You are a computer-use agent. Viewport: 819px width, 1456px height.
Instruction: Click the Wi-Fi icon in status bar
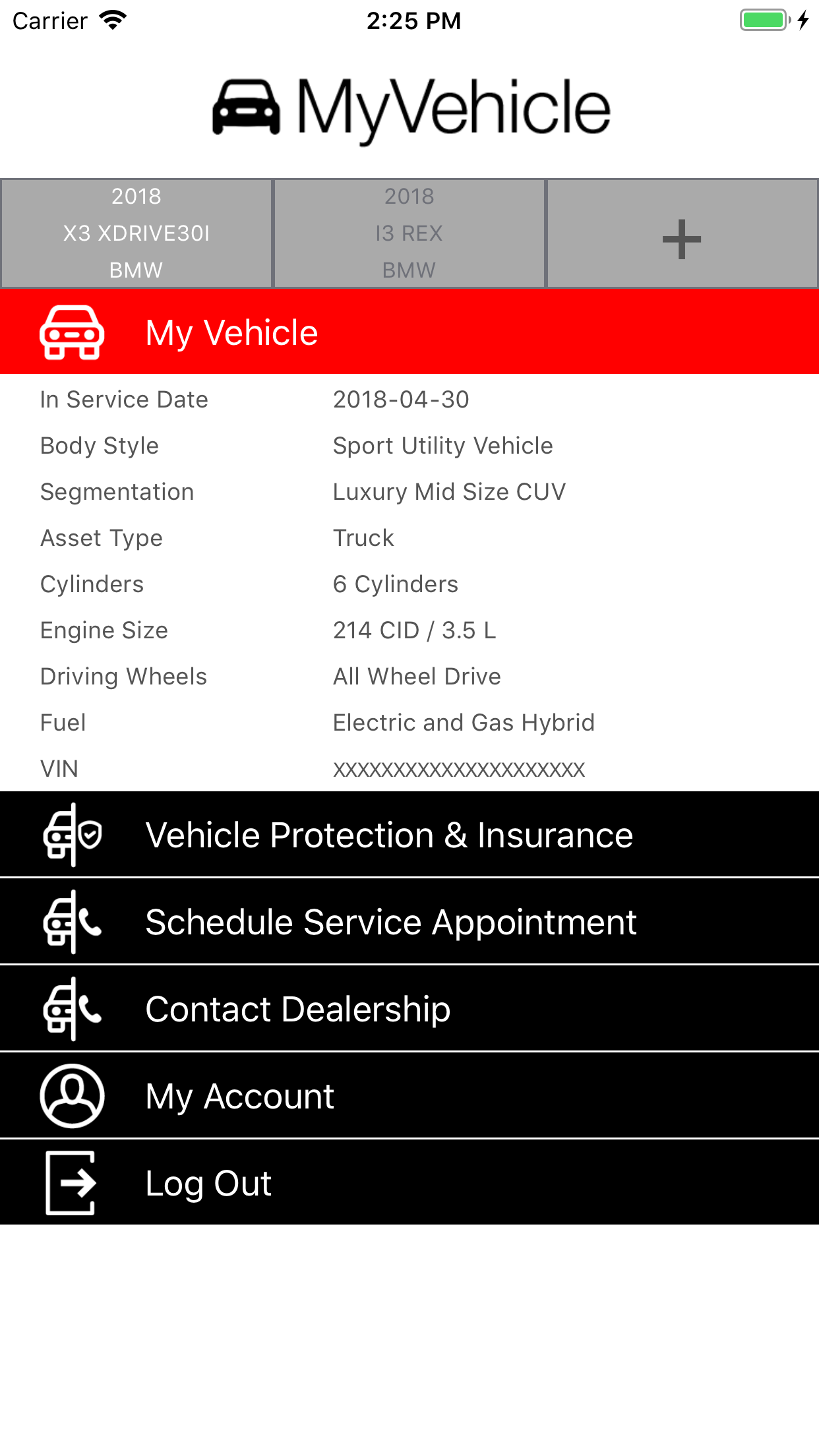coord(112,20)
